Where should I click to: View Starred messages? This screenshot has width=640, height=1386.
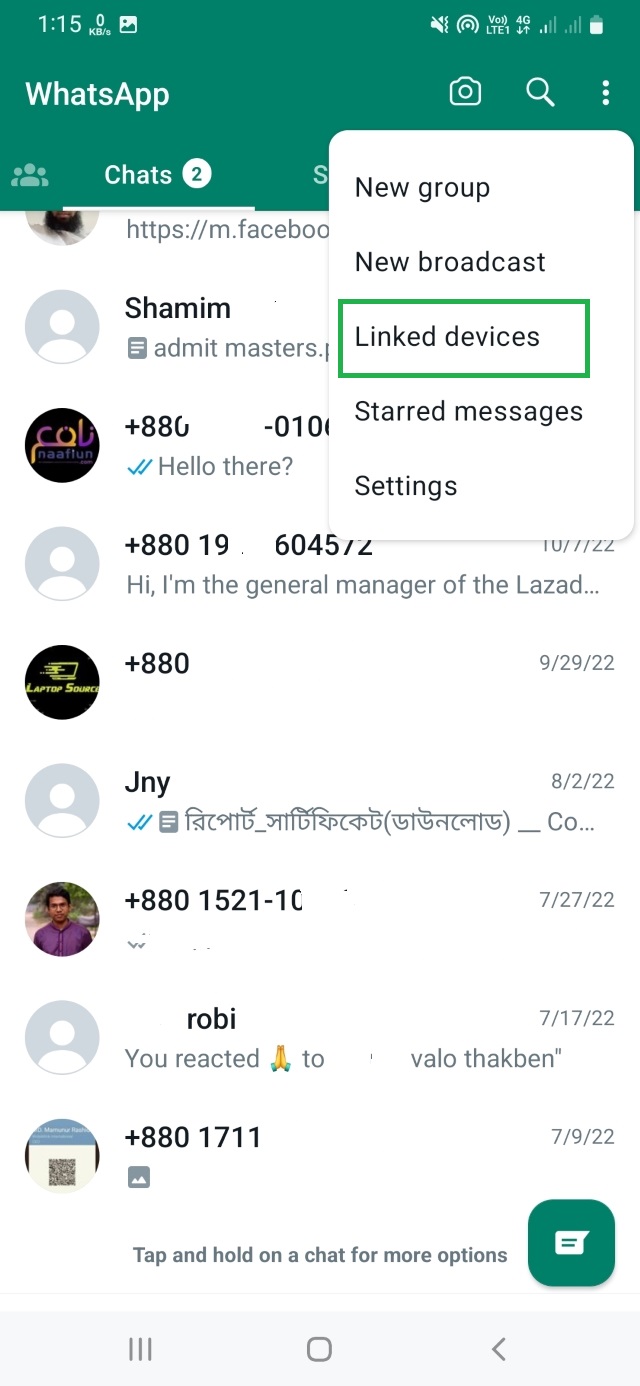[468, 411]
